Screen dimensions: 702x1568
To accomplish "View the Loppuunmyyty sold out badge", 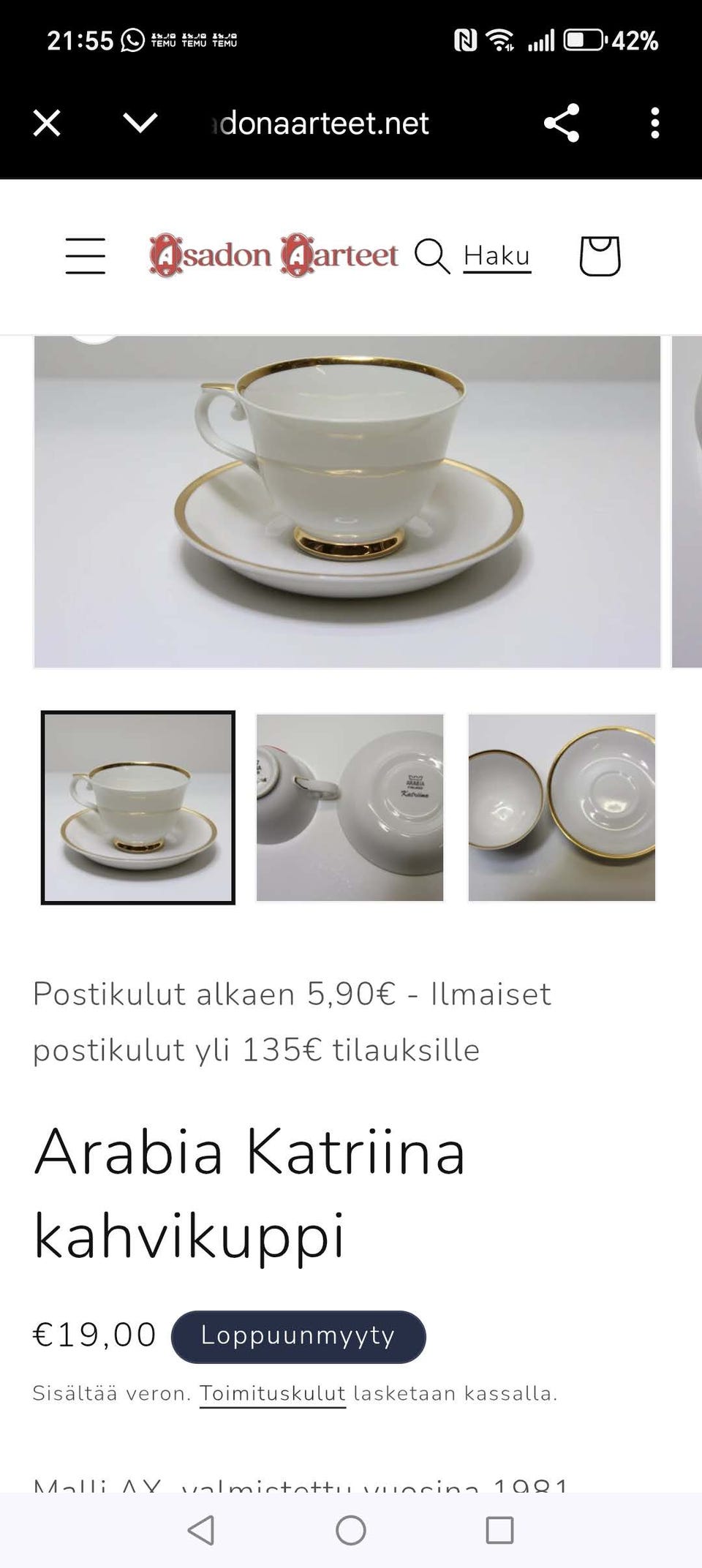I will click(x=298, y=1335).
